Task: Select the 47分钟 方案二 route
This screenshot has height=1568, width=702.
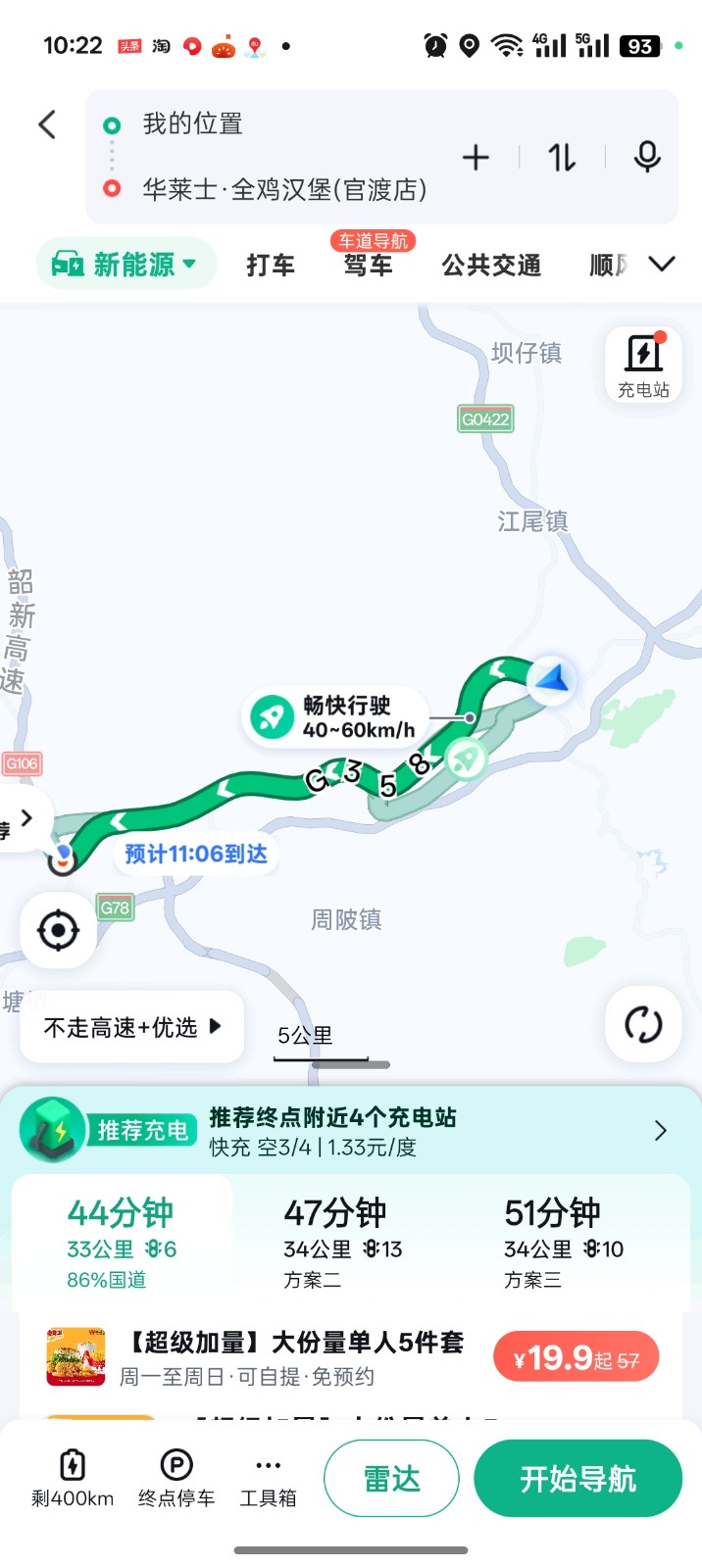Action: tap(341, 1242)
